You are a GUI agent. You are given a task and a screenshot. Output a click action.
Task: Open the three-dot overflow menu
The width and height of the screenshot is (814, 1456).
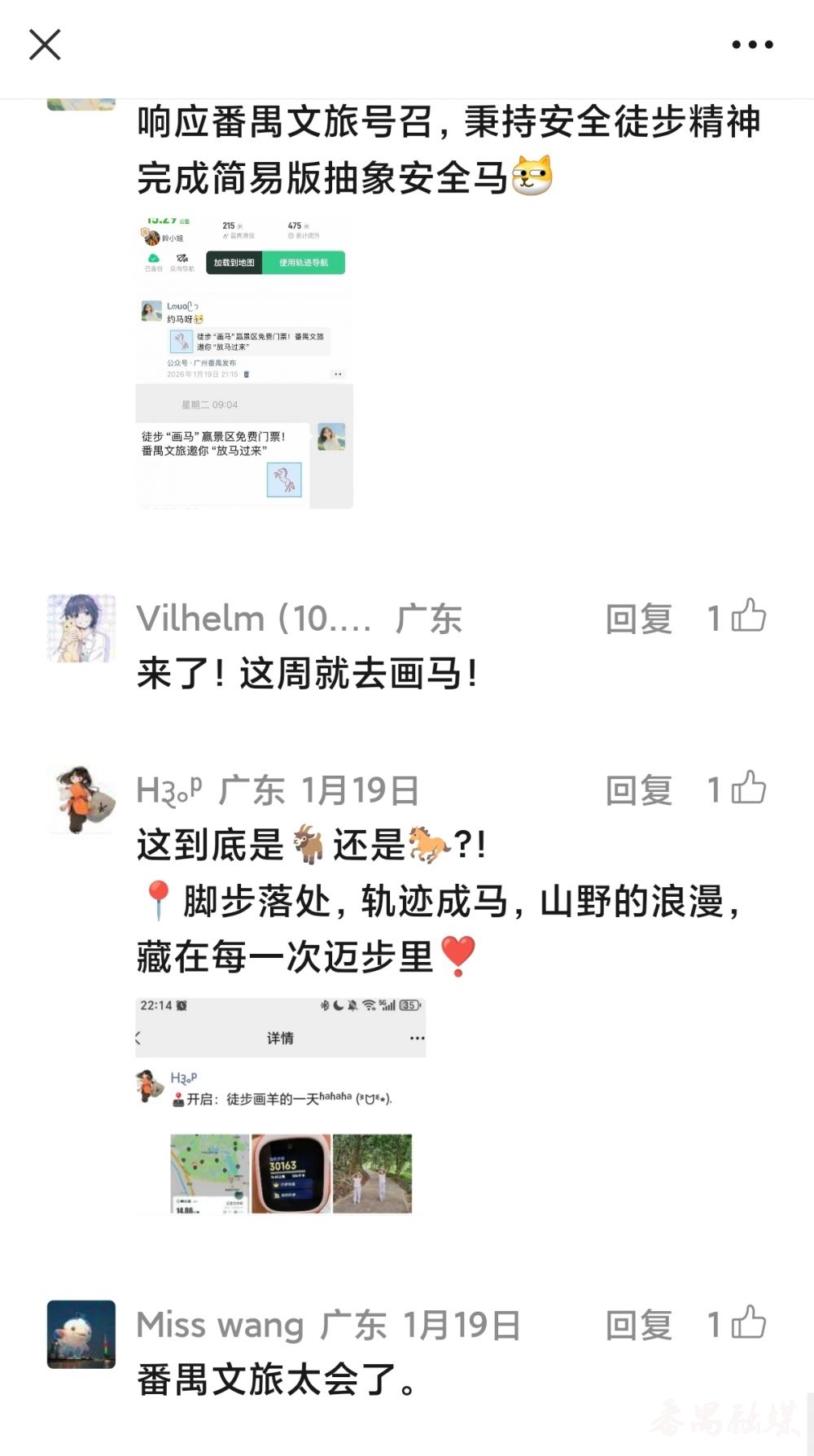click(752, 45)
